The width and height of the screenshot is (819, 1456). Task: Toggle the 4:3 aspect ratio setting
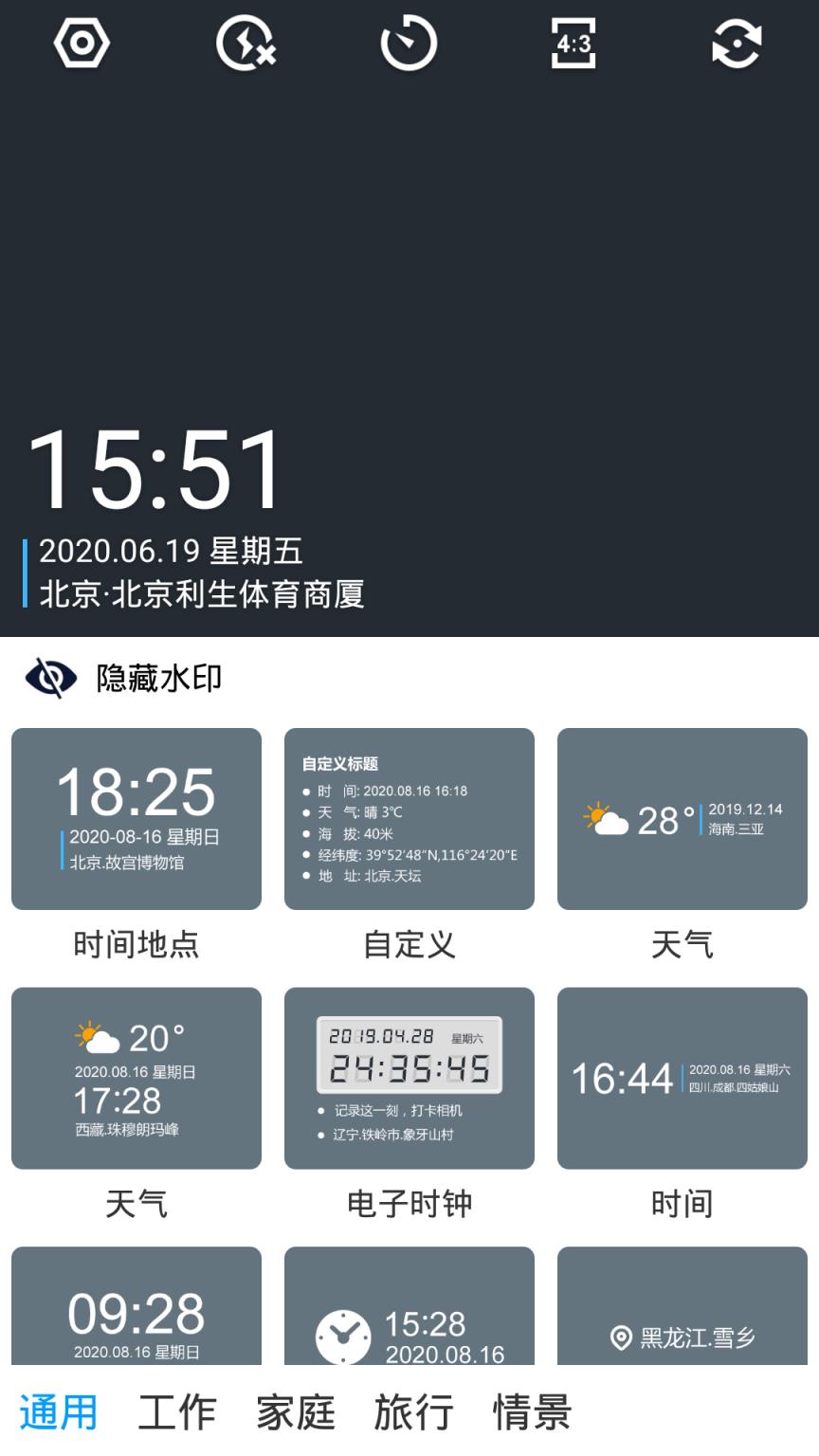[x=573, y=43]
